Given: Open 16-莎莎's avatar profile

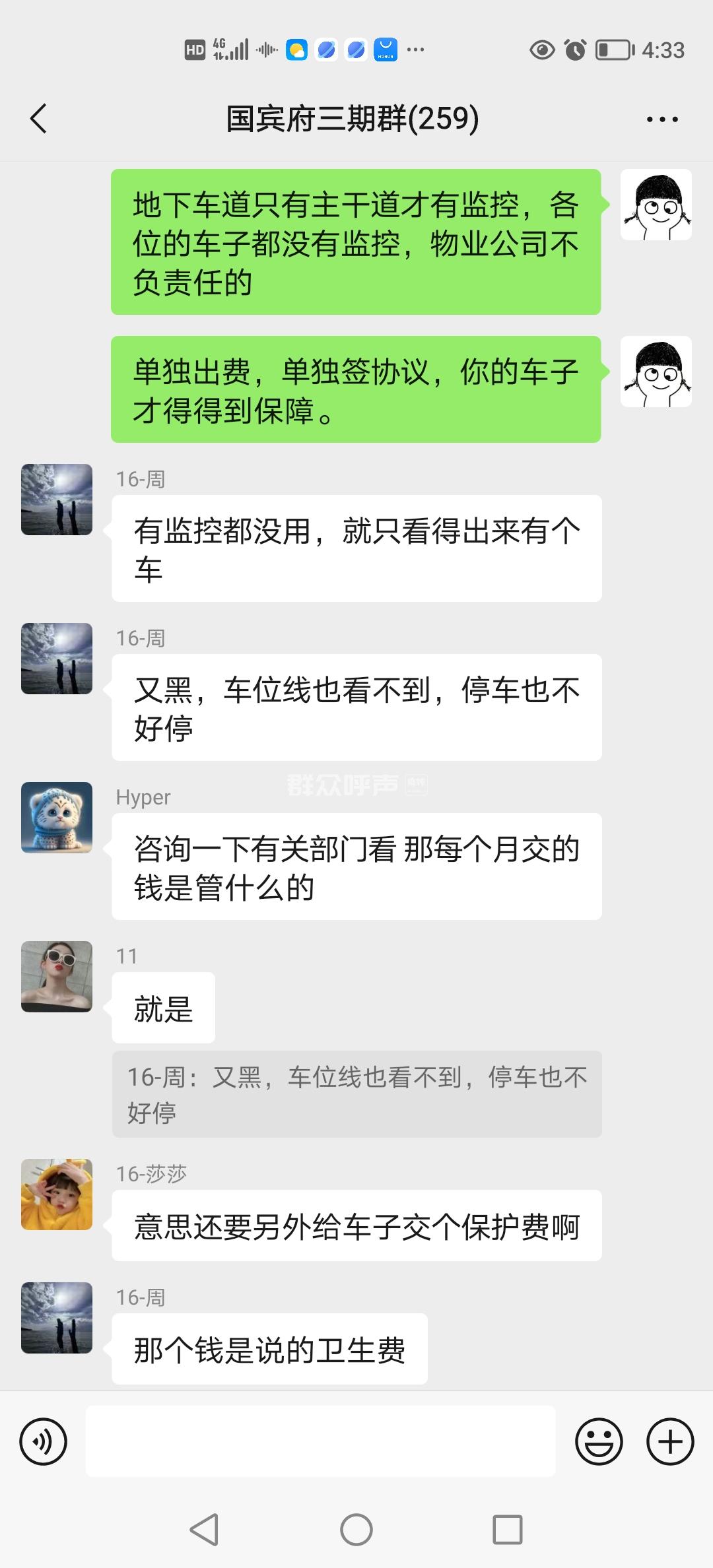Looking at the screenshot, I should (x=57, y=1194).
